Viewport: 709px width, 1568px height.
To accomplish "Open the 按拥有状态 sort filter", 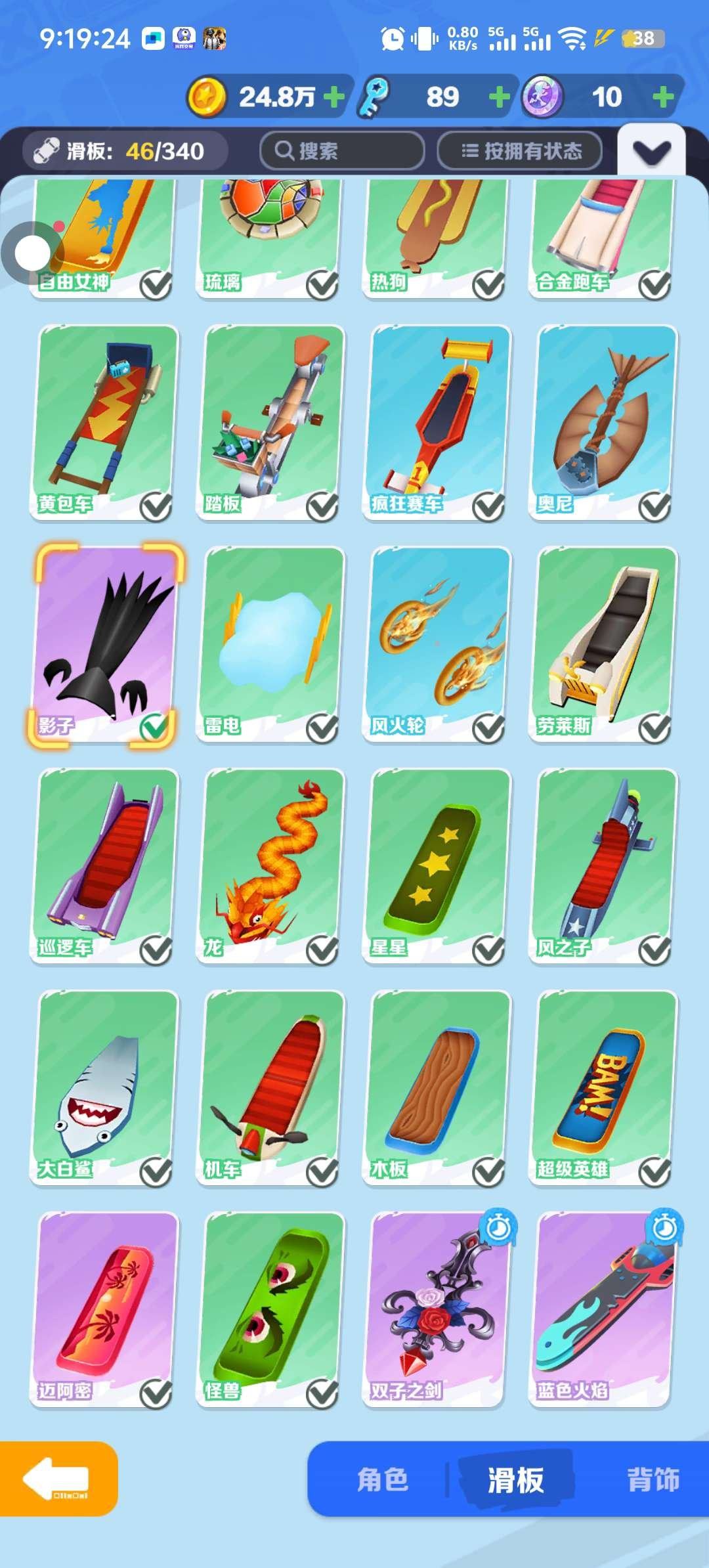I will (520, 151).
